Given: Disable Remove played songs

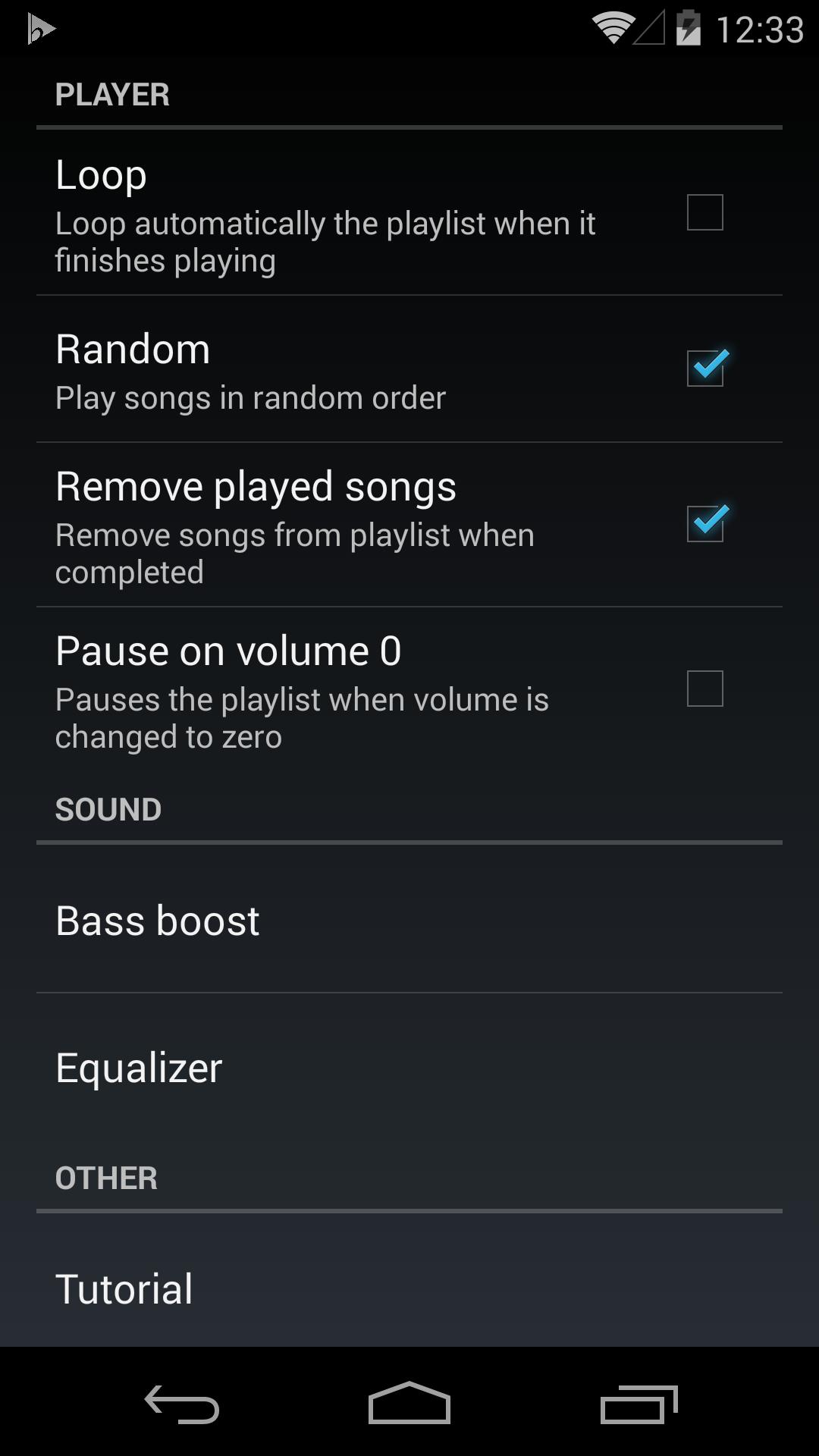Looking at the screenshot, I should point(704,524).
